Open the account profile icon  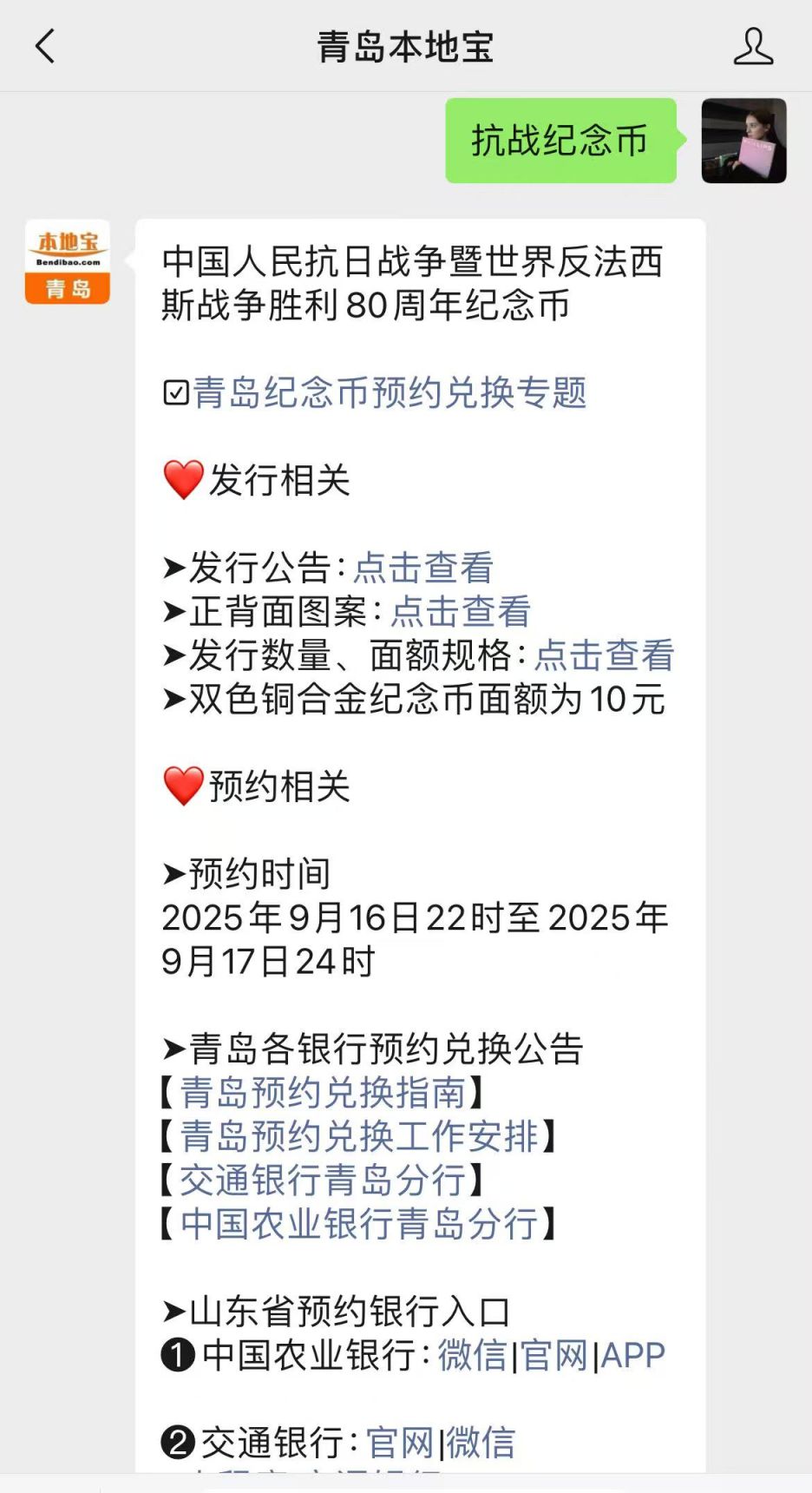(x=752, y=46)
